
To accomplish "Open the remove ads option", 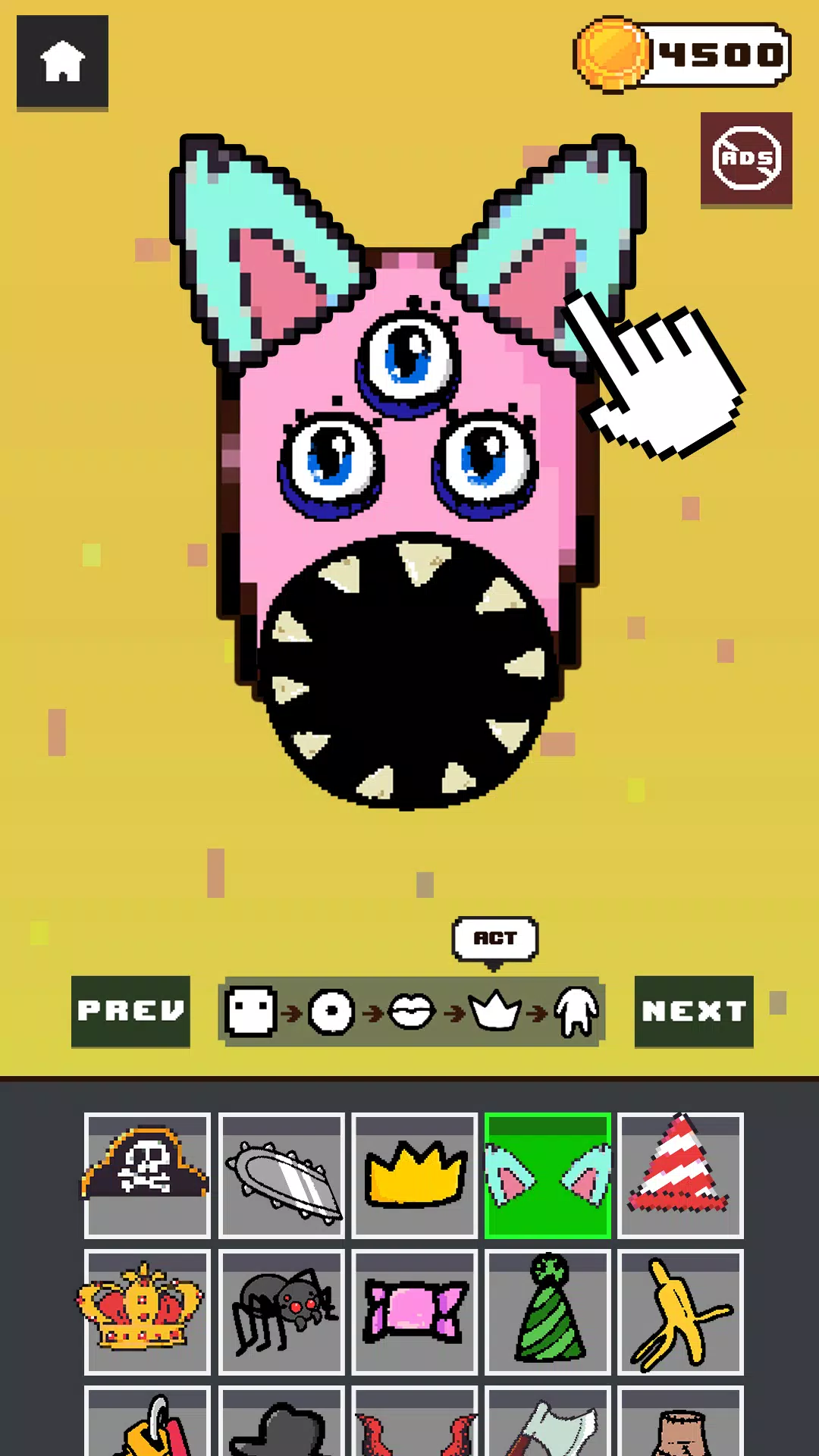I will pos(746,158).
